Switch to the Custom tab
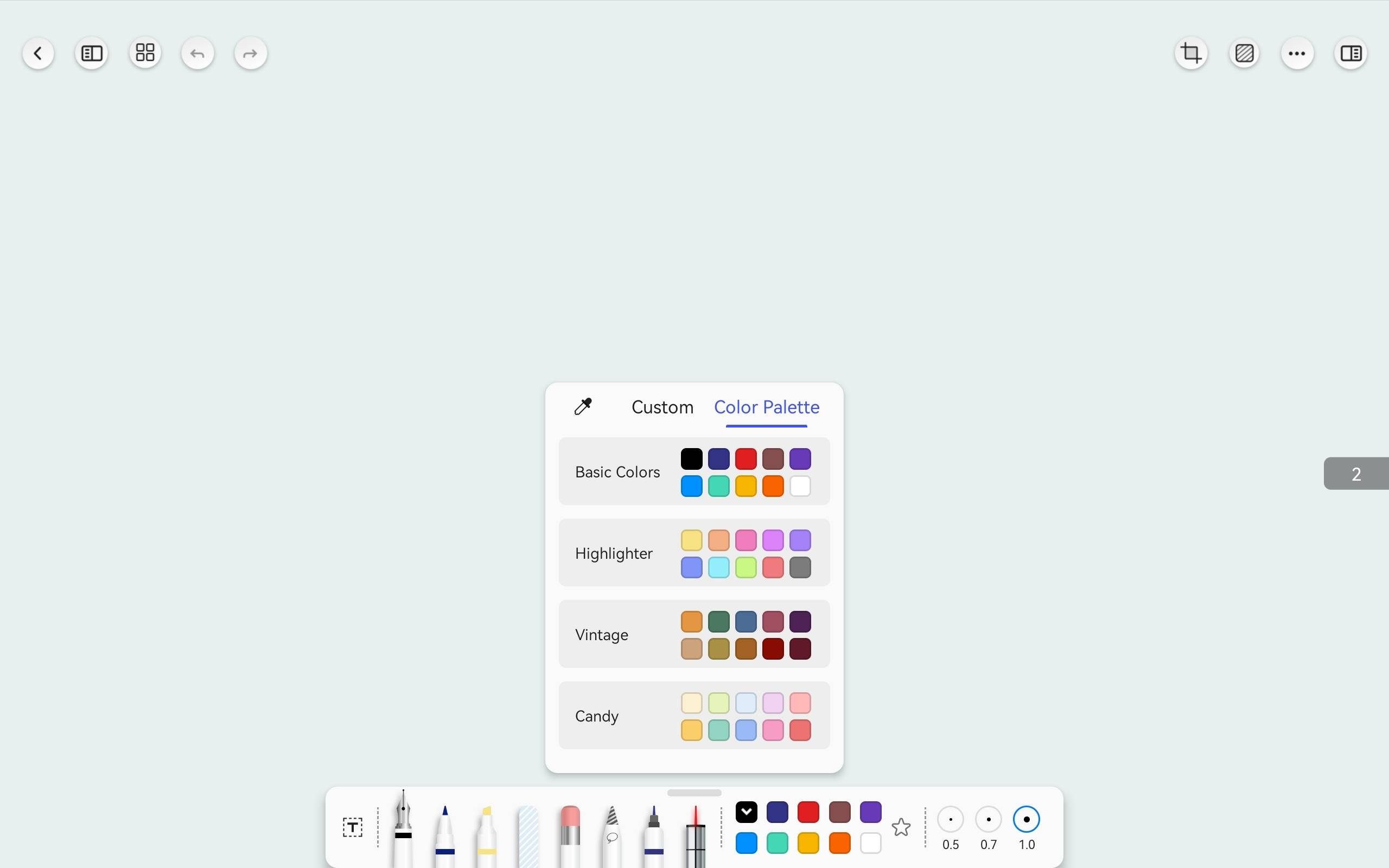This screenshot has height=868, width=1389. click(662, 407)
